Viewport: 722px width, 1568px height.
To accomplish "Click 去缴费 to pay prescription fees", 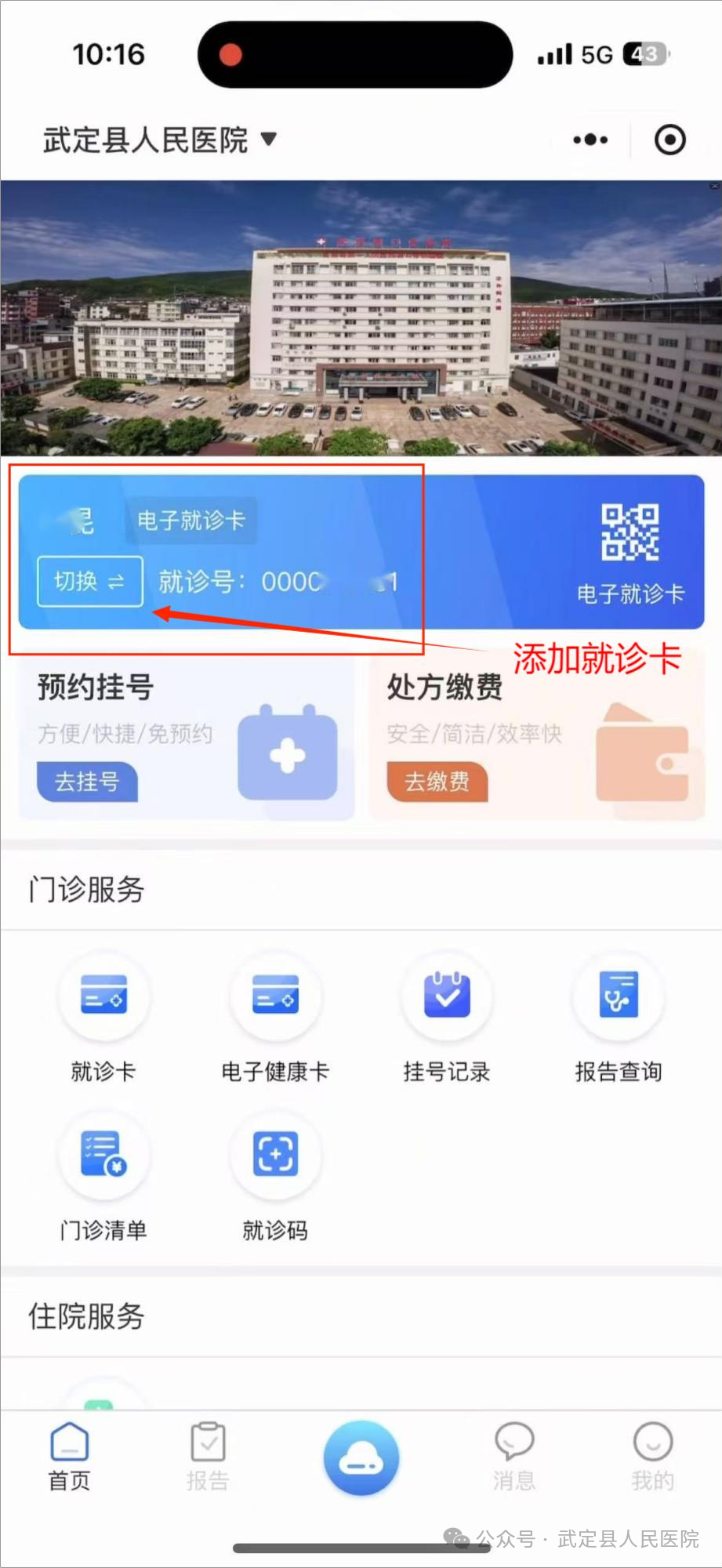I will click(436, 782).
